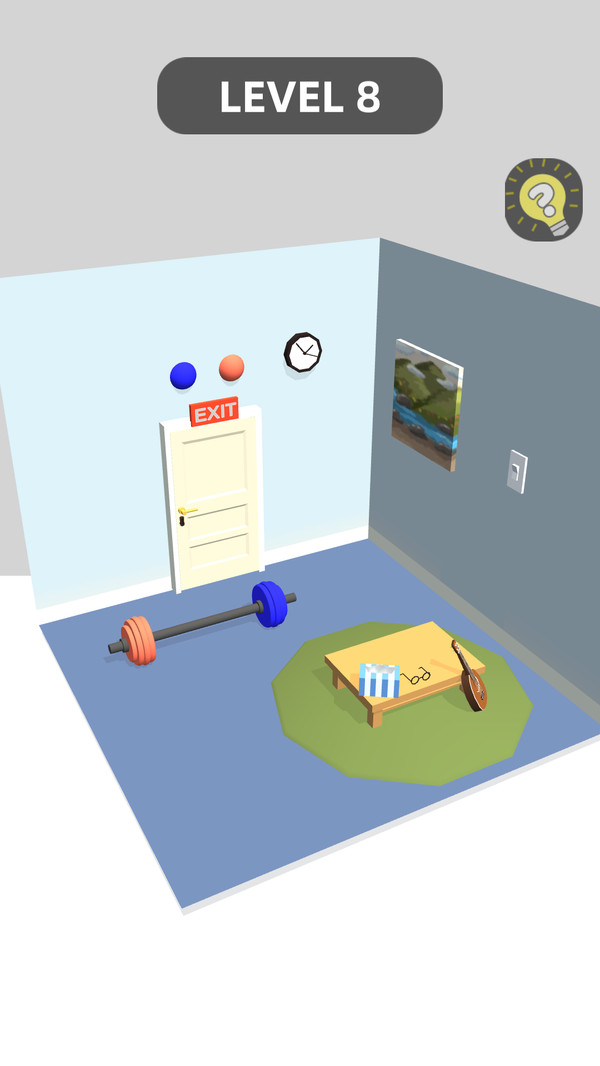The image size is (600, 1066).
Task: Flip the light switch on the wall
Action: [x=517, y=471]
